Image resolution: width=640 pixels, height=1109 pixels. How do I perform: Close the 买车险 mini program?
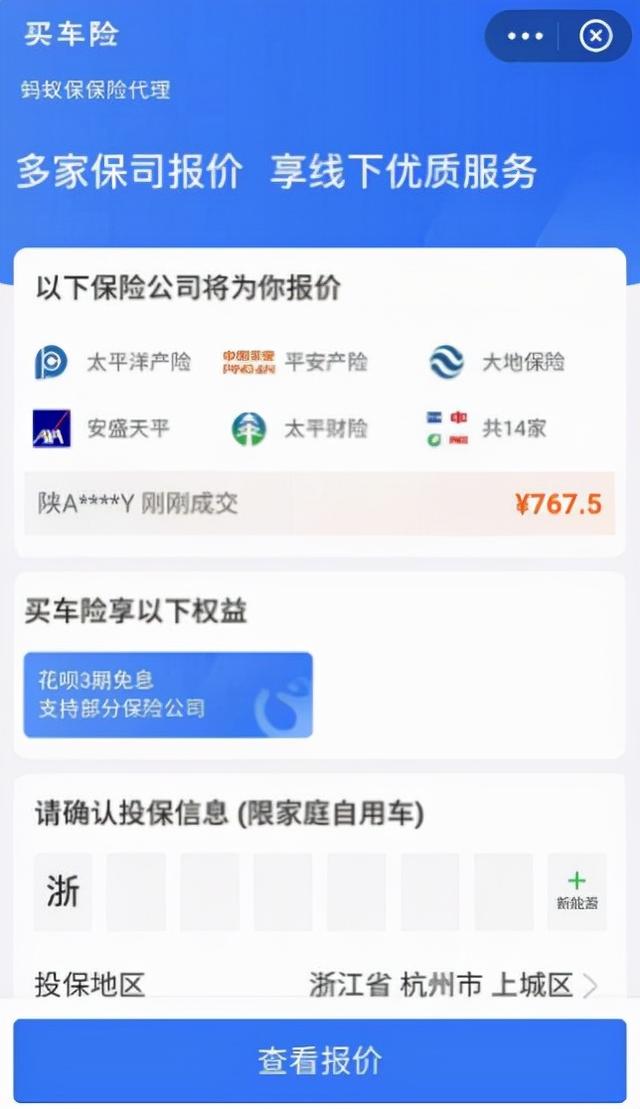(x=596, y=37)
